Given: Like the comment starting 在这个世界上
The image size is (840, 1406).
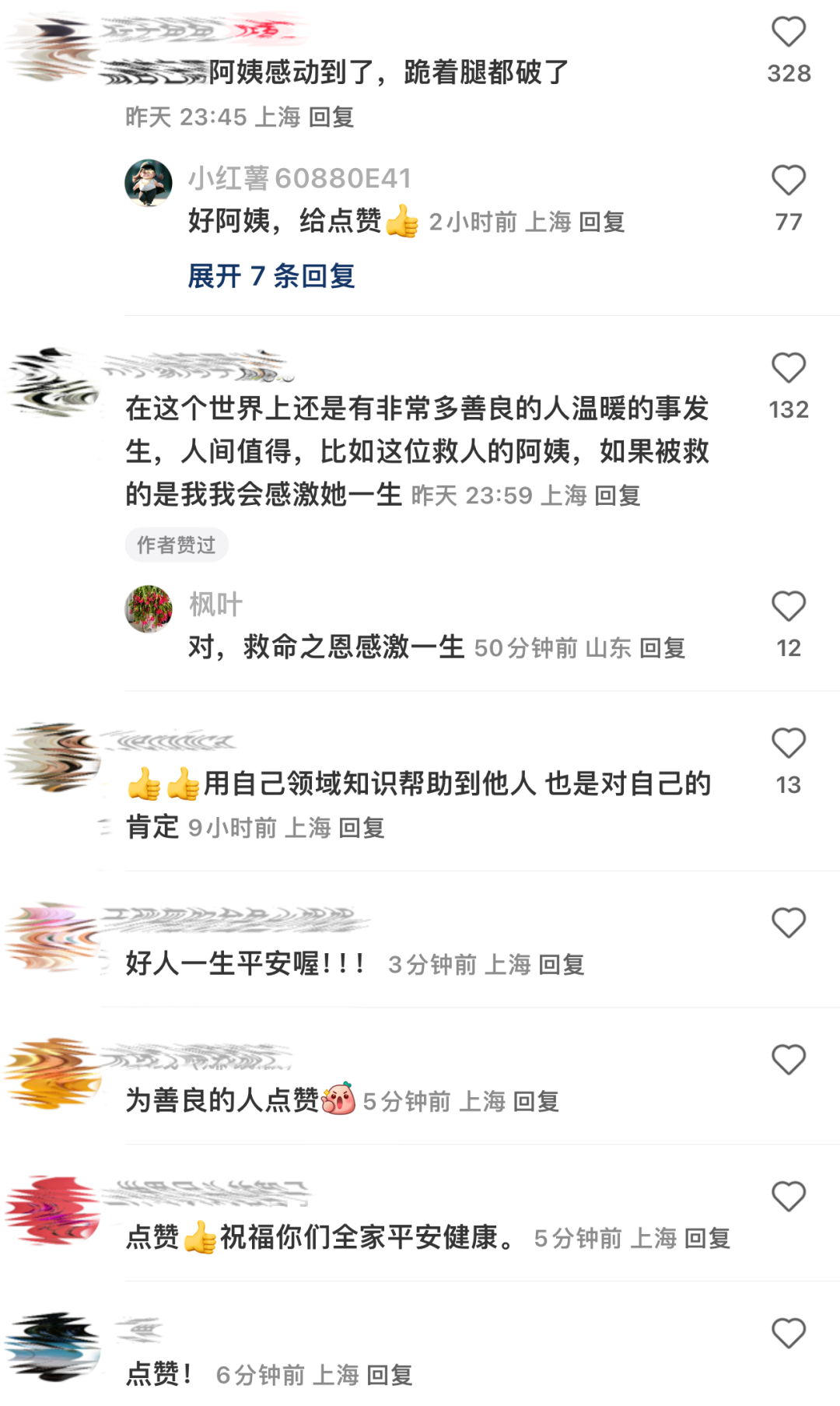Looking at the screenshot, I should [x=788, y=368].
